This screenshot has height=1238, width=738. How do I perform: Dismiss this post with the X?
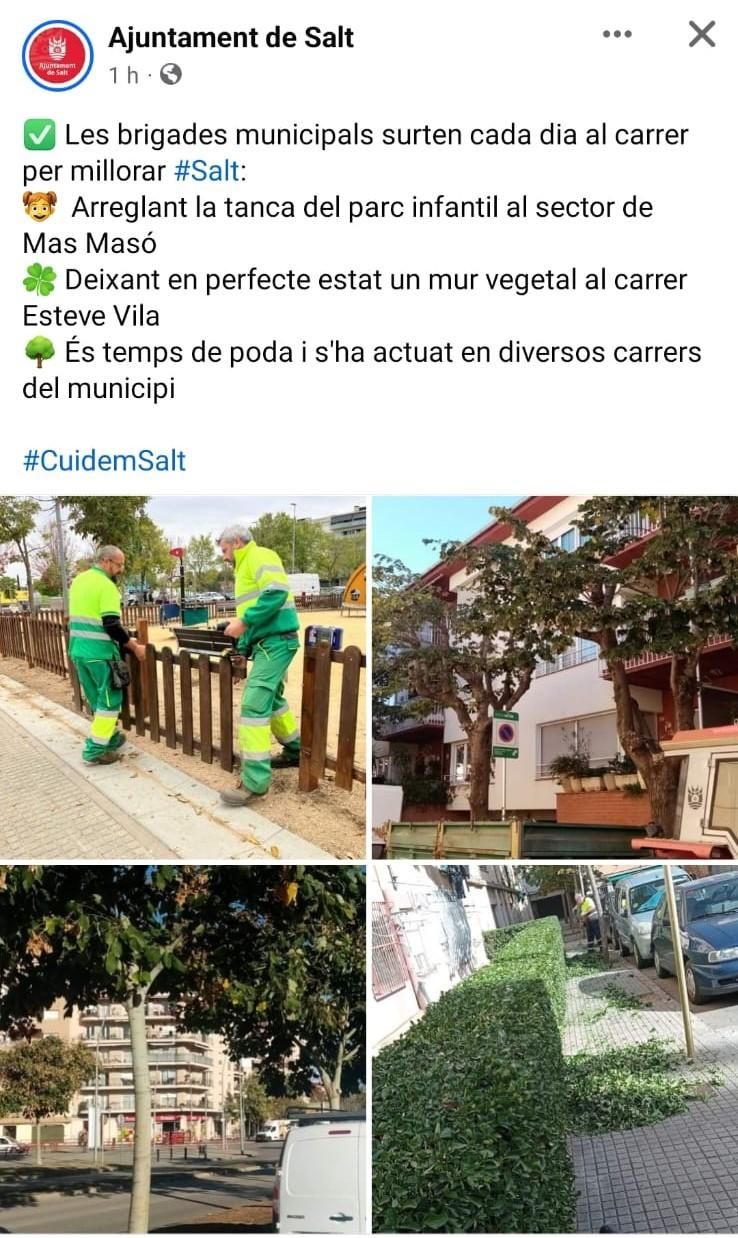coord(702,34)
